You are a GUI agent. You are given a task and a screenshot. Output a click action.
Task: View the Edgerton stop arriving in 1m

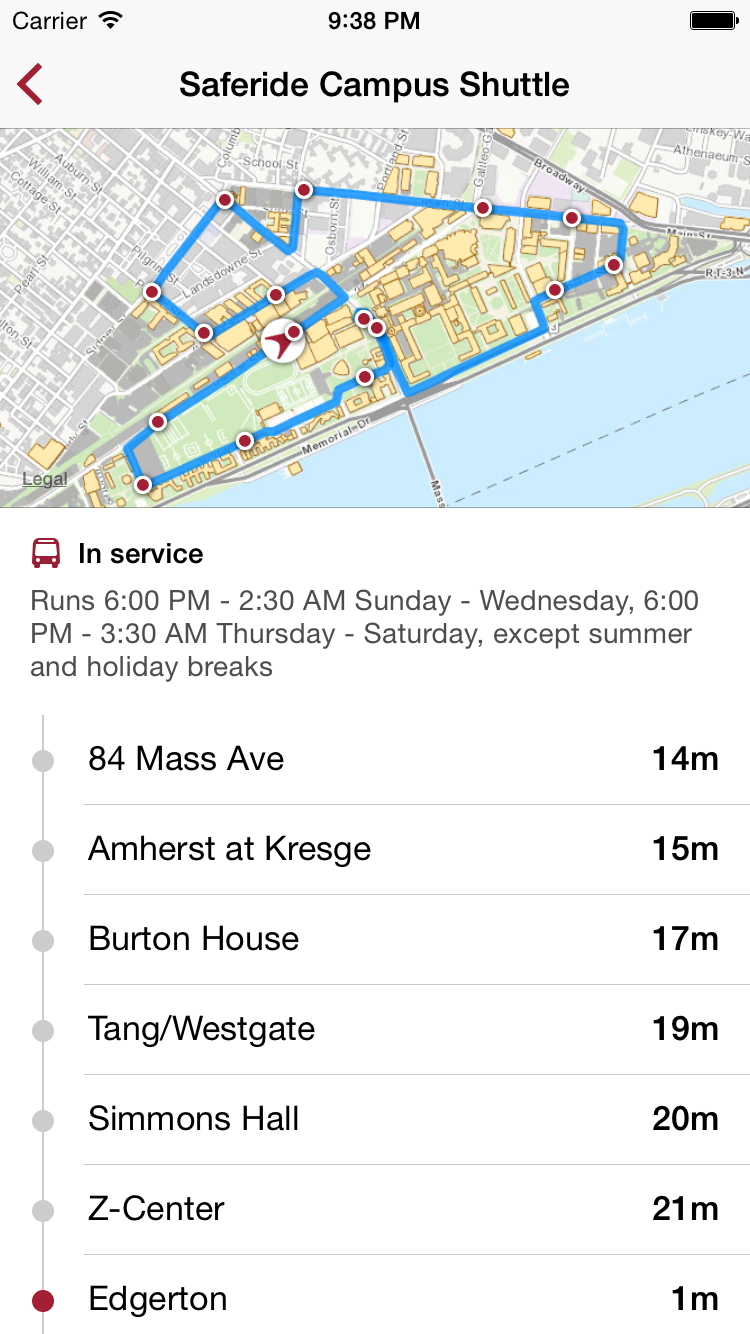click(375, 1295)
